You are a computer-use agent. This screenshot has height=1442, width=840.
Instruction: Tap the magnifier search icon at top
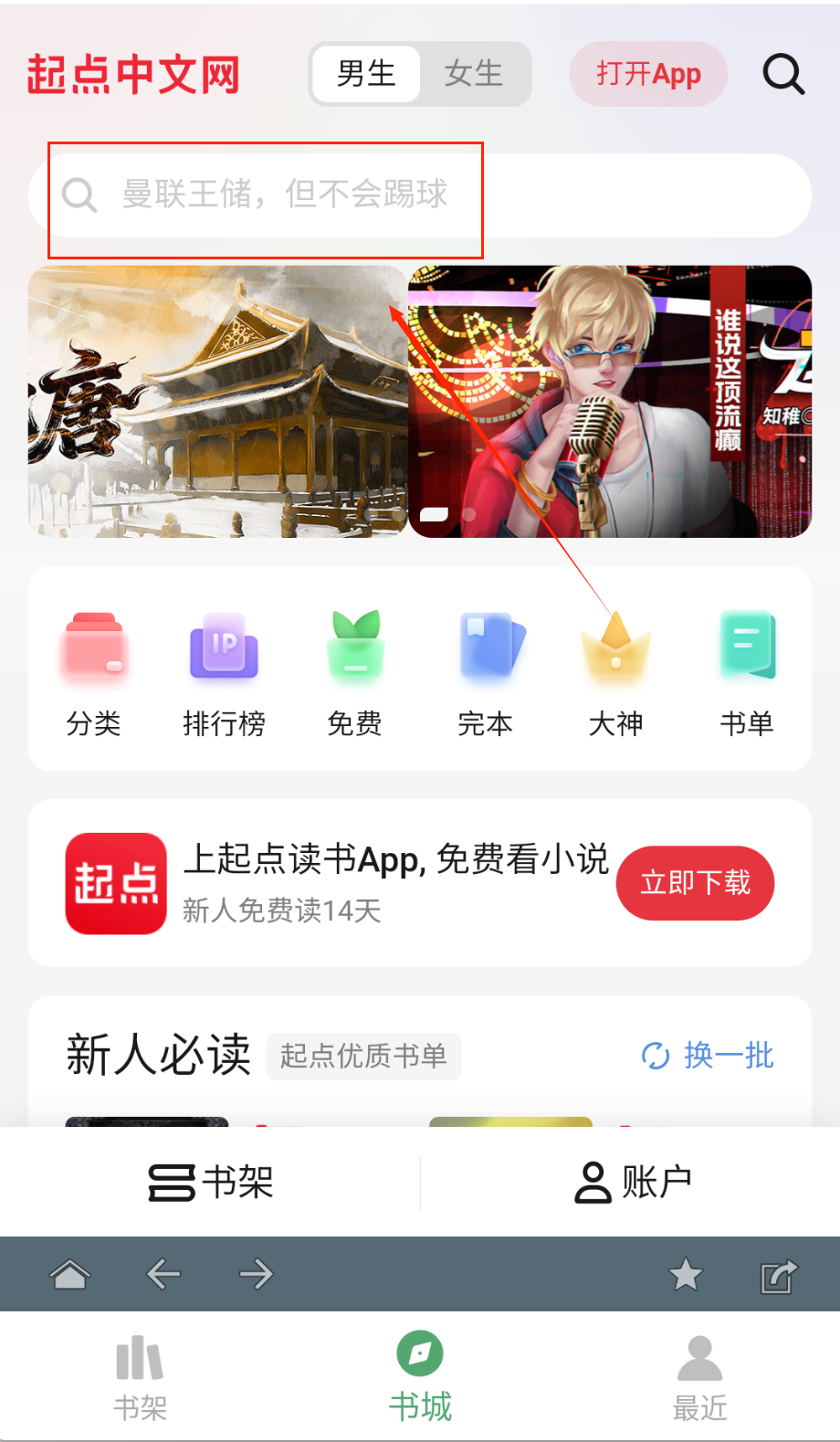tap(783, 74)
